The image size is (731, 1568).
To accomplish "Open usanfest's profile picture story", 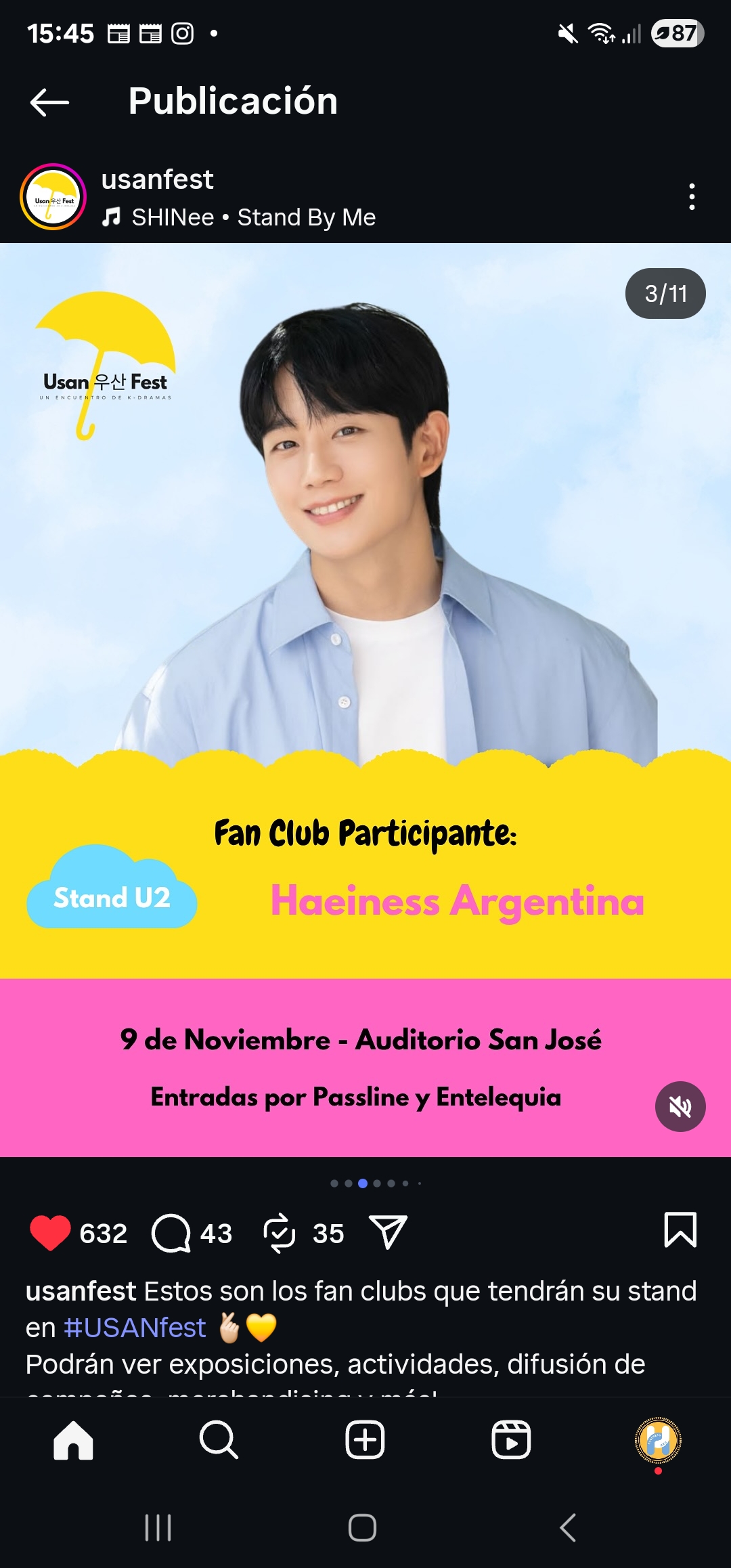I will point(53,197).
